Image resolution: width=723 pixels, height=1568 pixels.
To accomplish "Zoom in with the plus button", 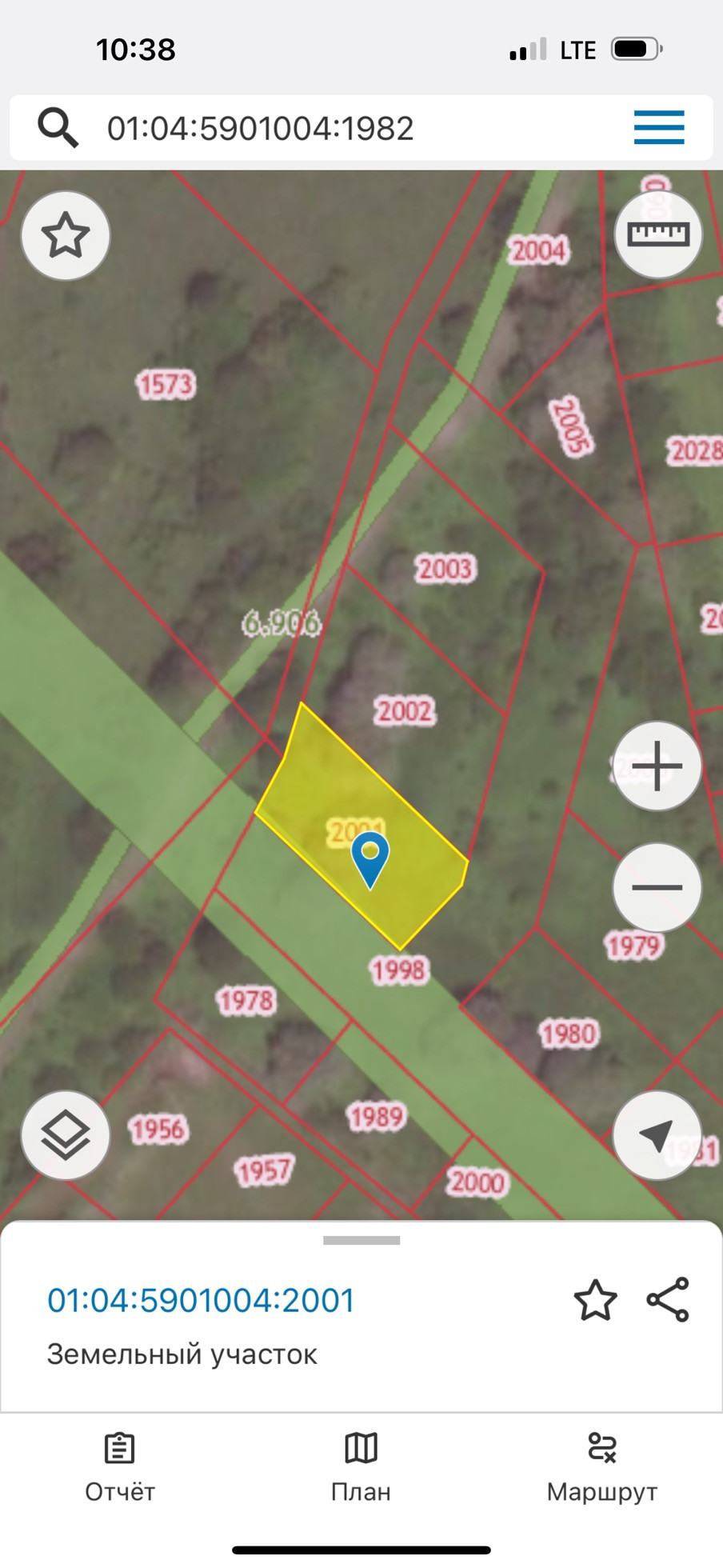I will 657,766.
